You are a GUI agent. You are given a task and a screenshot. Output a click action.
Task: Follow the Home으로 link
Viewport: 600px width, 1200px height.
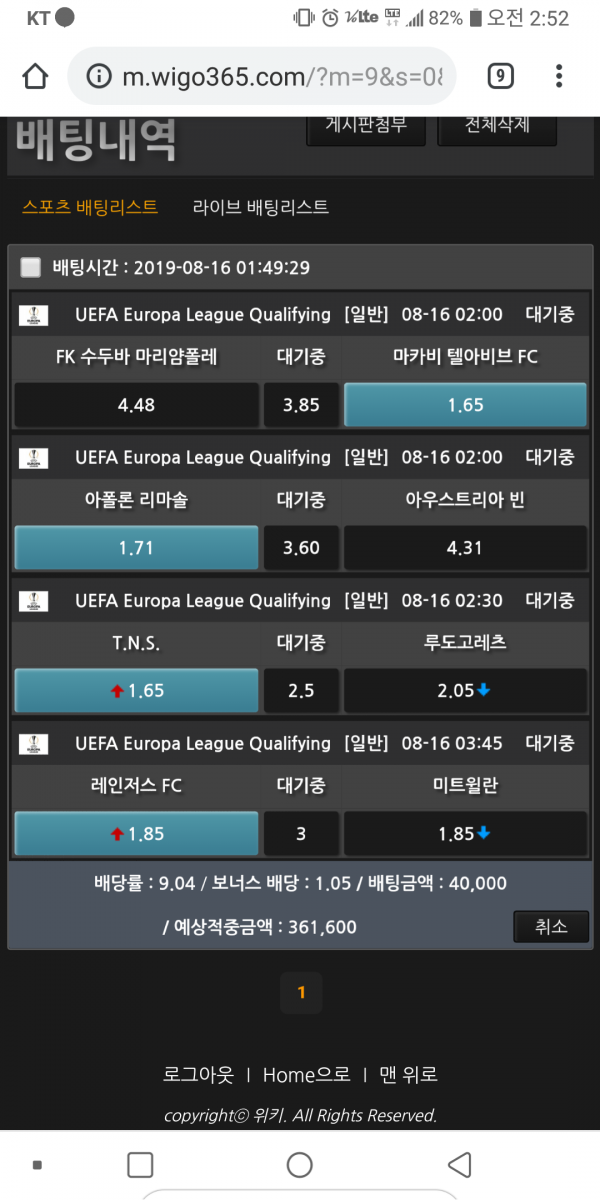coord(307,1075)
